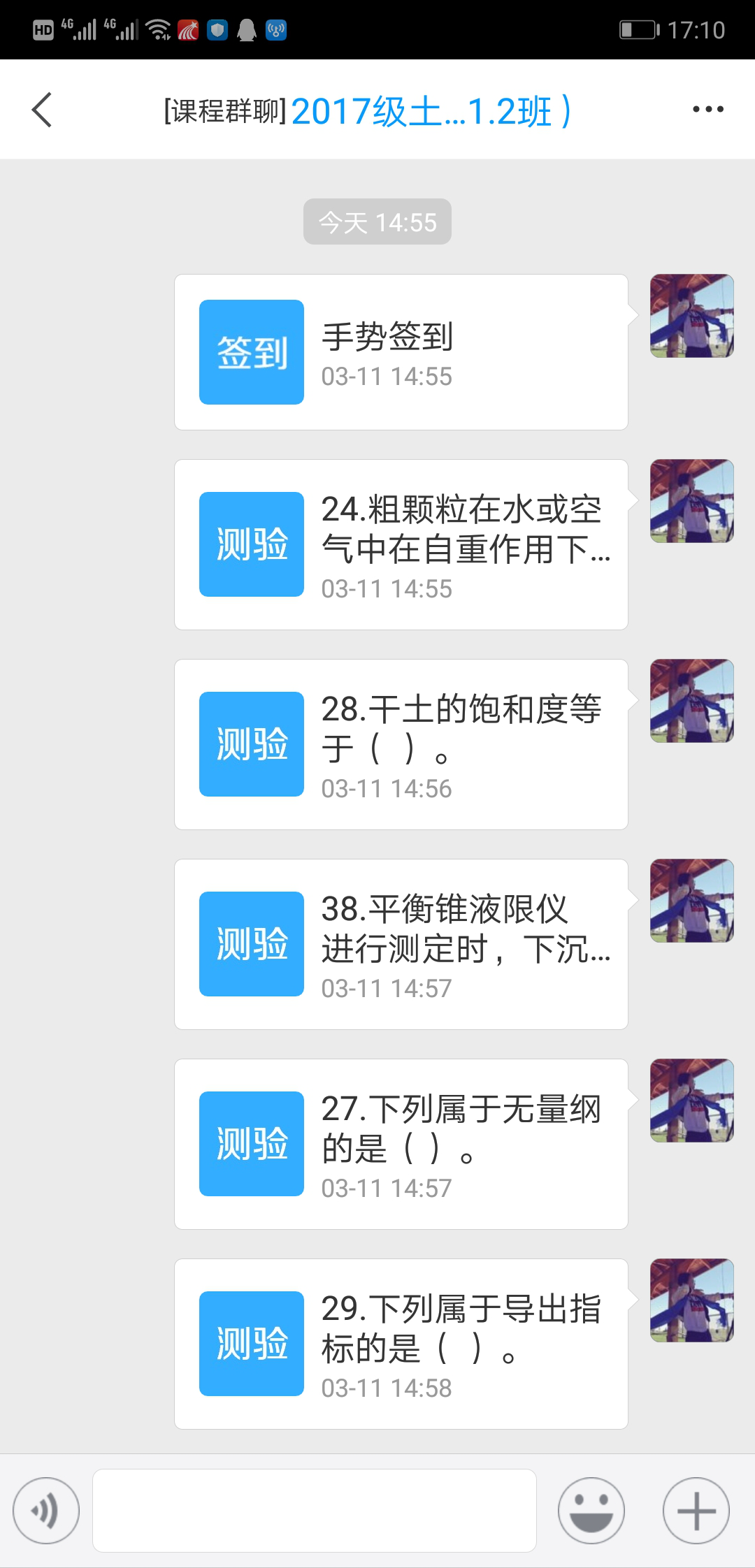The image size is (755, 1568).
Task: Open the emoji picker
Action: click(591, 1511)
